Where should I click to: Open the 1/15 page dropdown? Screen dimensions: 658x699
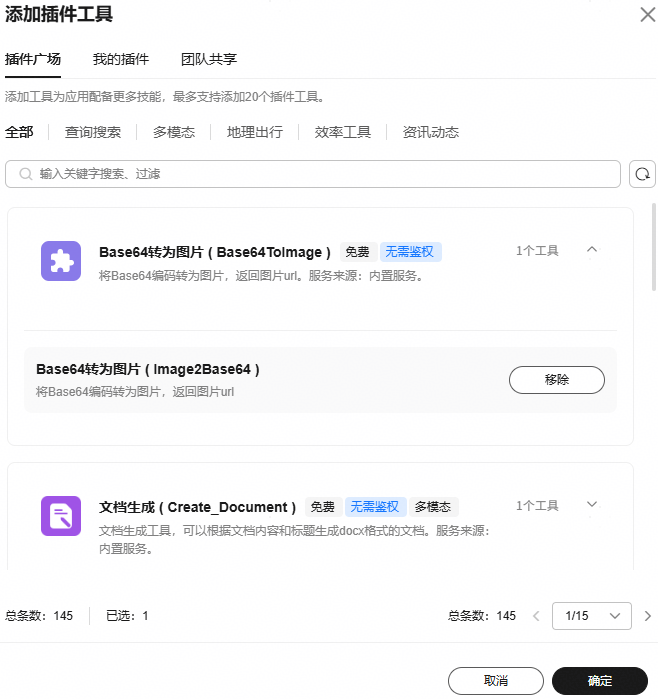point(592,616)
